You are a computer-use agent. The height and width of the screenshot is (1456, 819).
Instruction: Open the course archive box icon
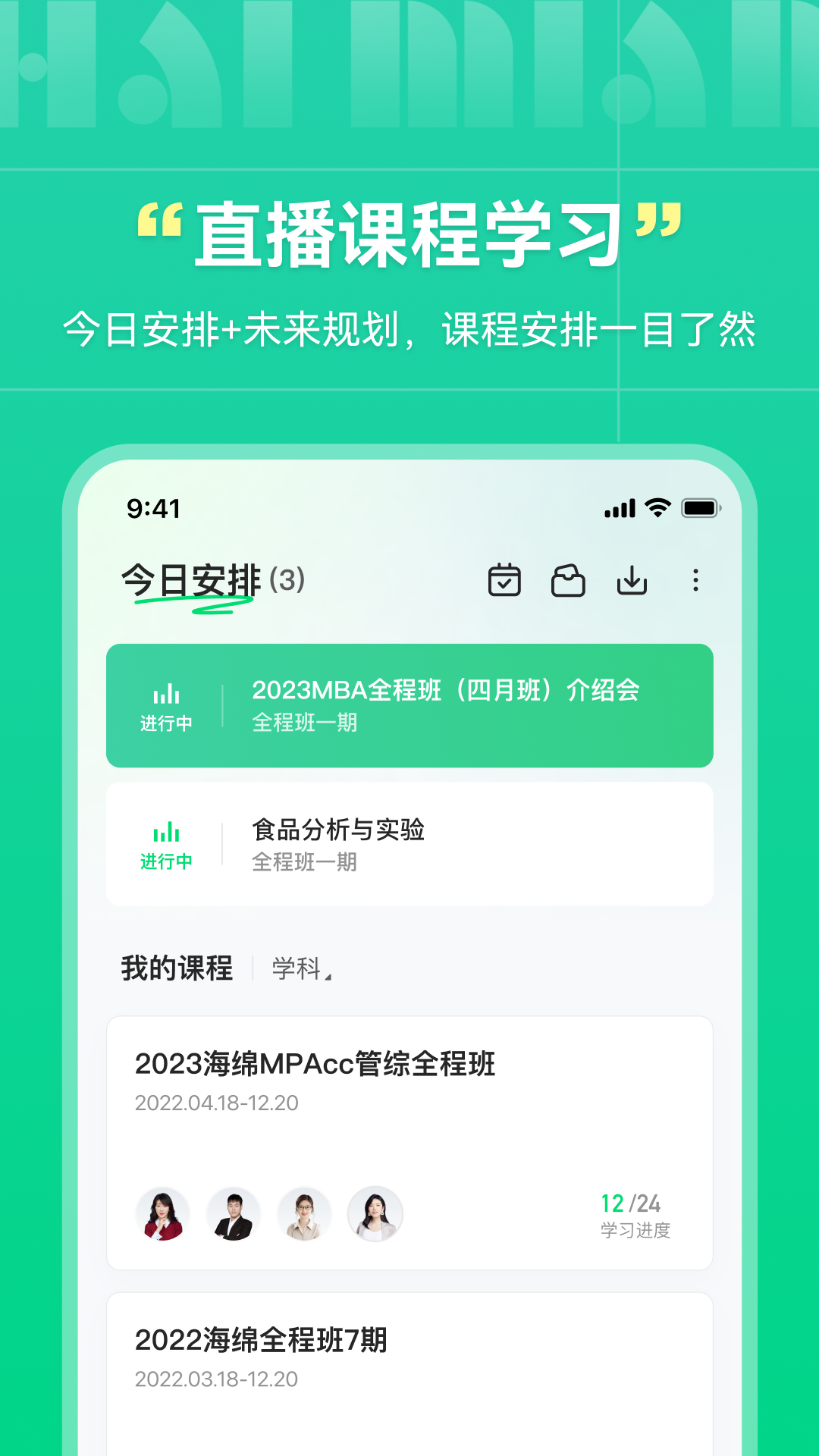(570, 581)
